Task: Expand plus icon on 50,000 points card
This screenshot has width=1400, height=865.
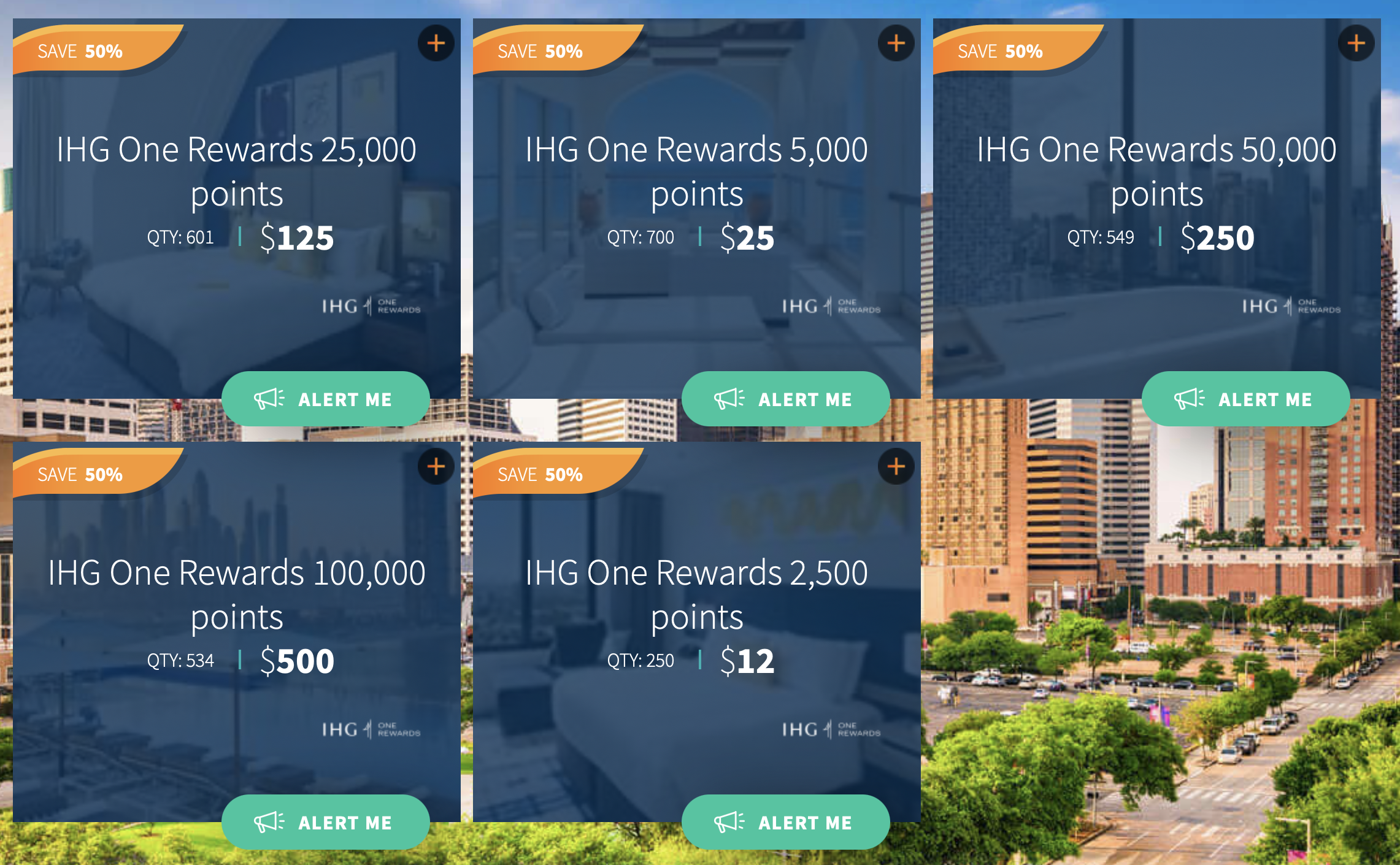Action: 1356,43
